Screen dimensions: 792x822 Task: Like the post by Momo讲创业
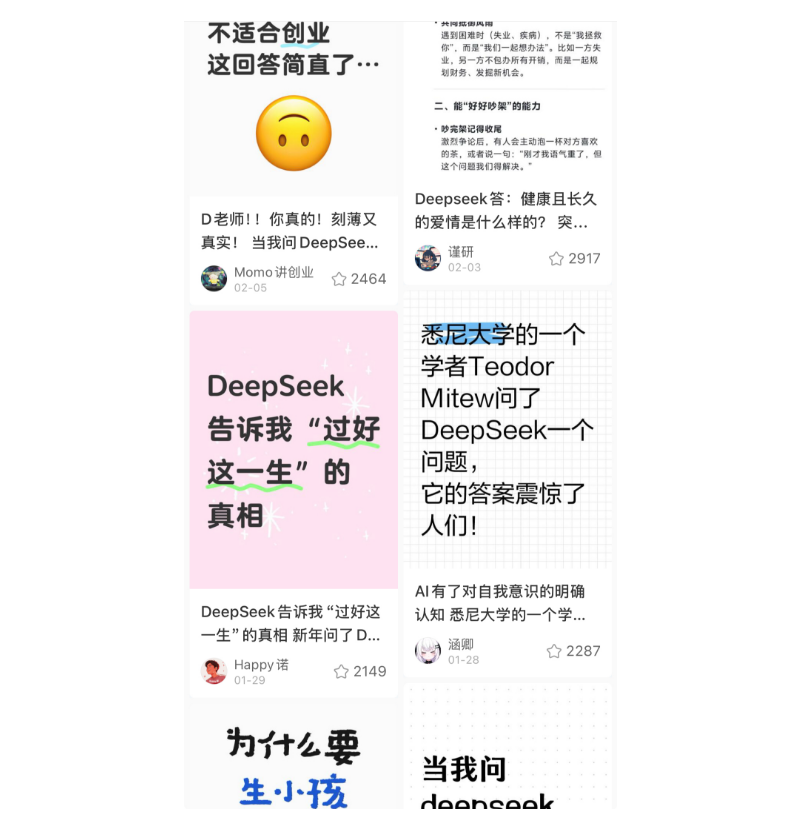pyautogui.click(x=339, y=279)
